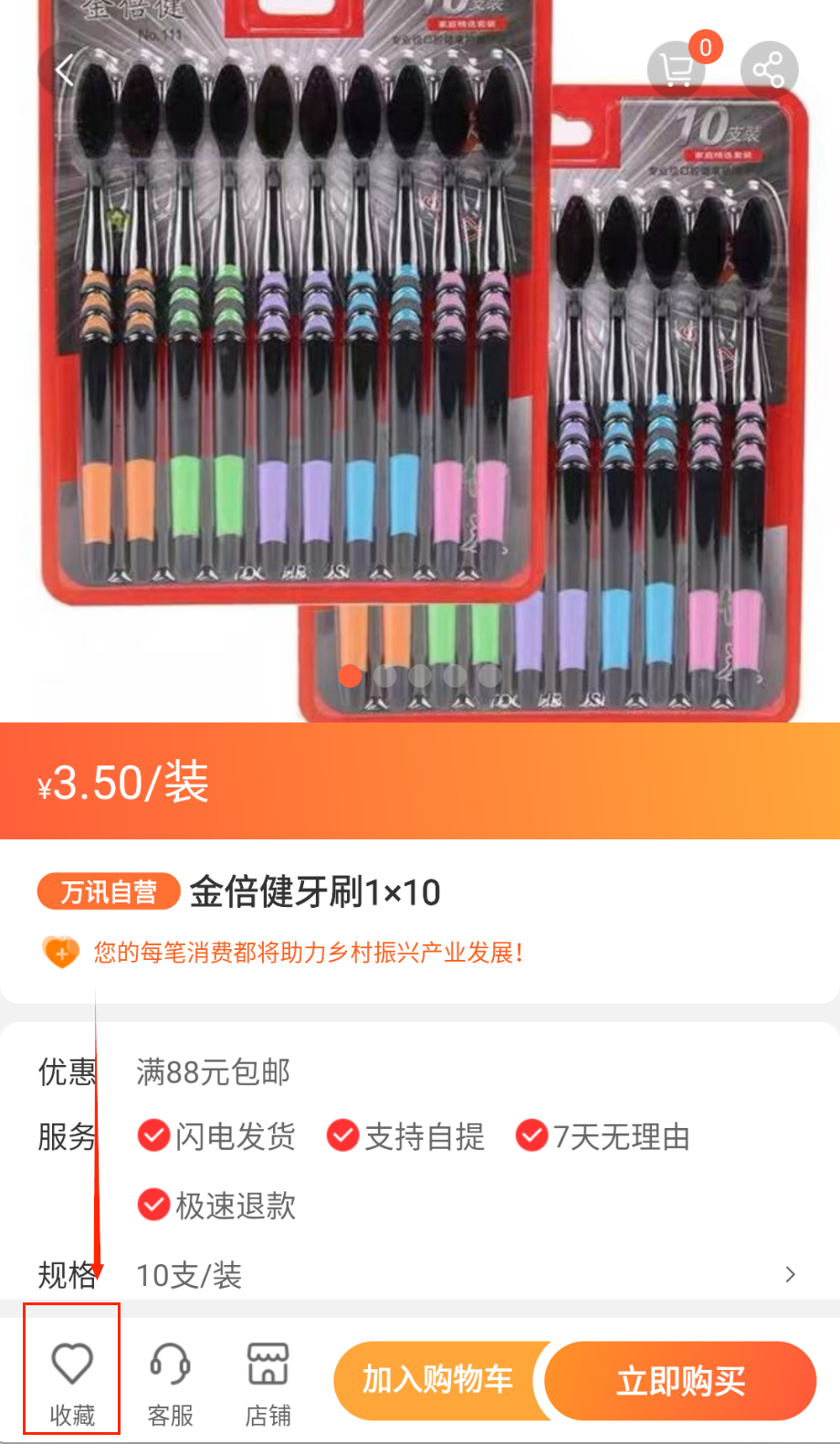Tap 立即购买 to buy now
Viewport: 840px width, 1444px height.
[x=681, y=1381]
